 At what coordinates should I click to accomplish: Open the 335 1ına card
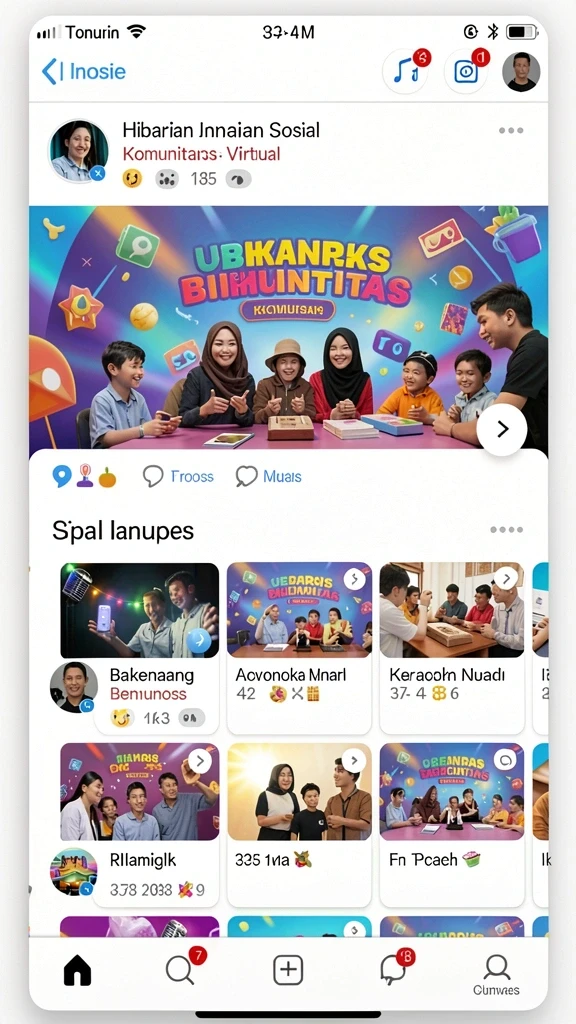299,825
